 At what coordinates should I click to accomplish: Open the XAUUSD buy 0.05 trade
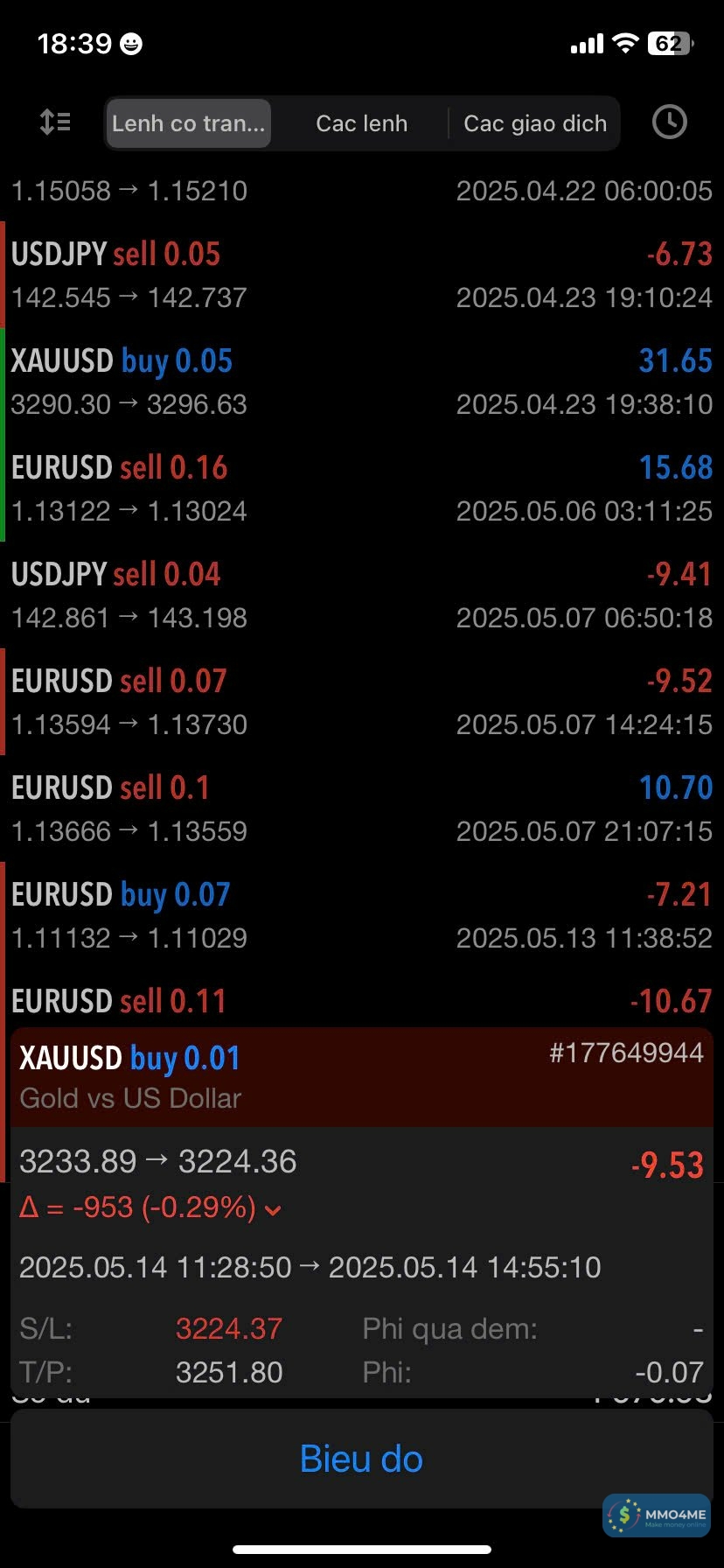(361, 381)
